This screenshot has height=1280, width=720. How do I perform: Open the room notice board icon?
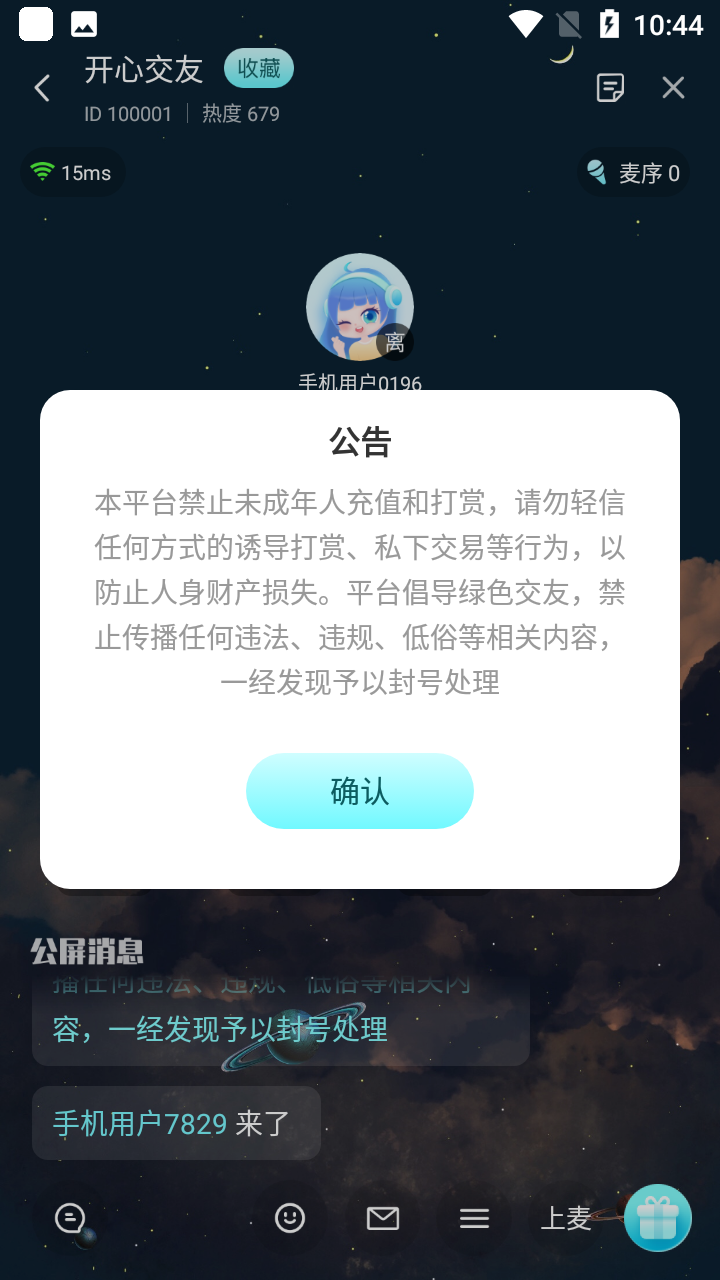point(610,88)
